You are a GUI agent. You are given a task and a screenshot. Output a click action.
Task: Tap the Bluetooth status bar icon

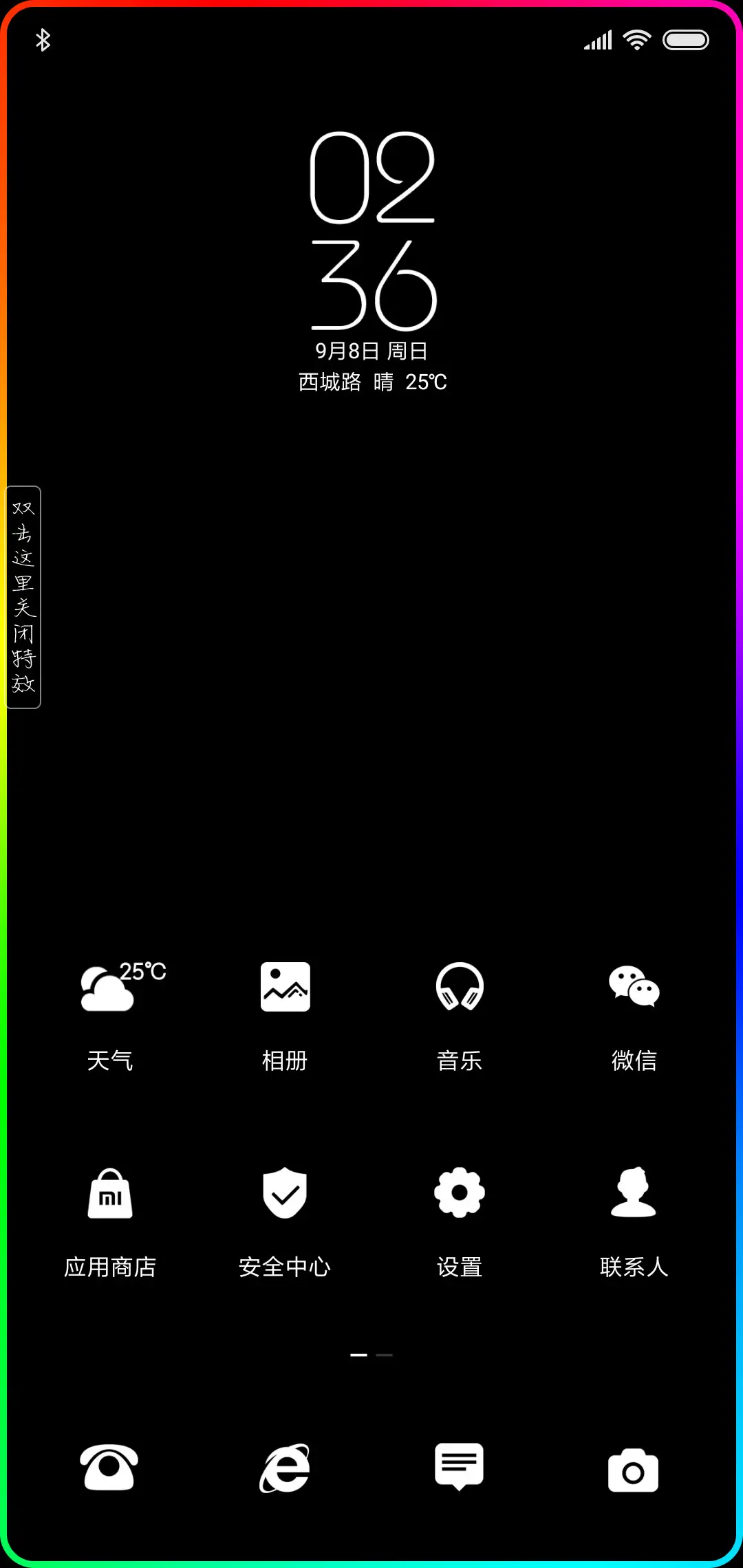tap(43, 40)
